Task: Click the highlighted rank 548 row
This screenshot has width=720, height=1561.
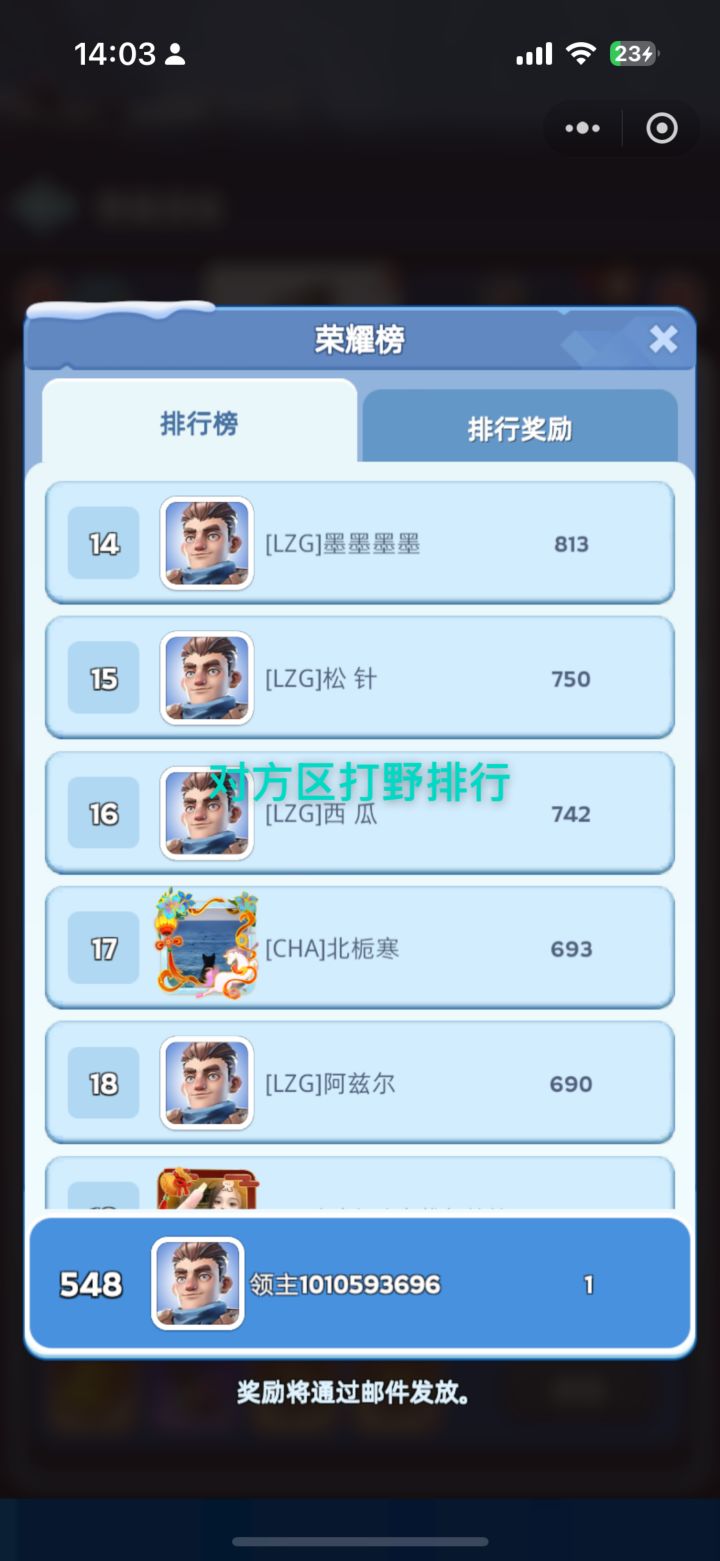Action: [360, 1283]
